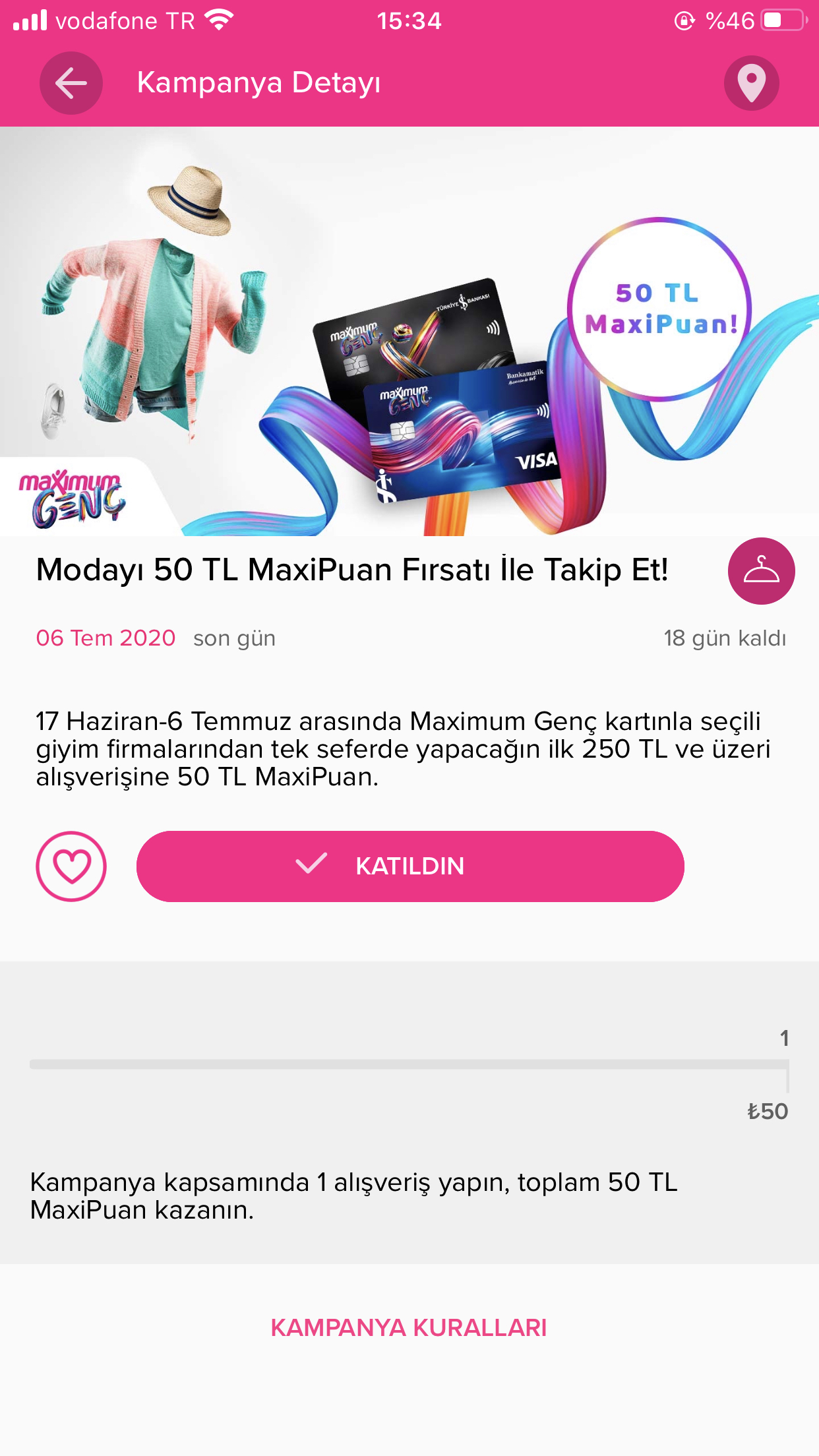
Task: Open KAMPANYA KURALLARI
Action: coord(409,1328)
